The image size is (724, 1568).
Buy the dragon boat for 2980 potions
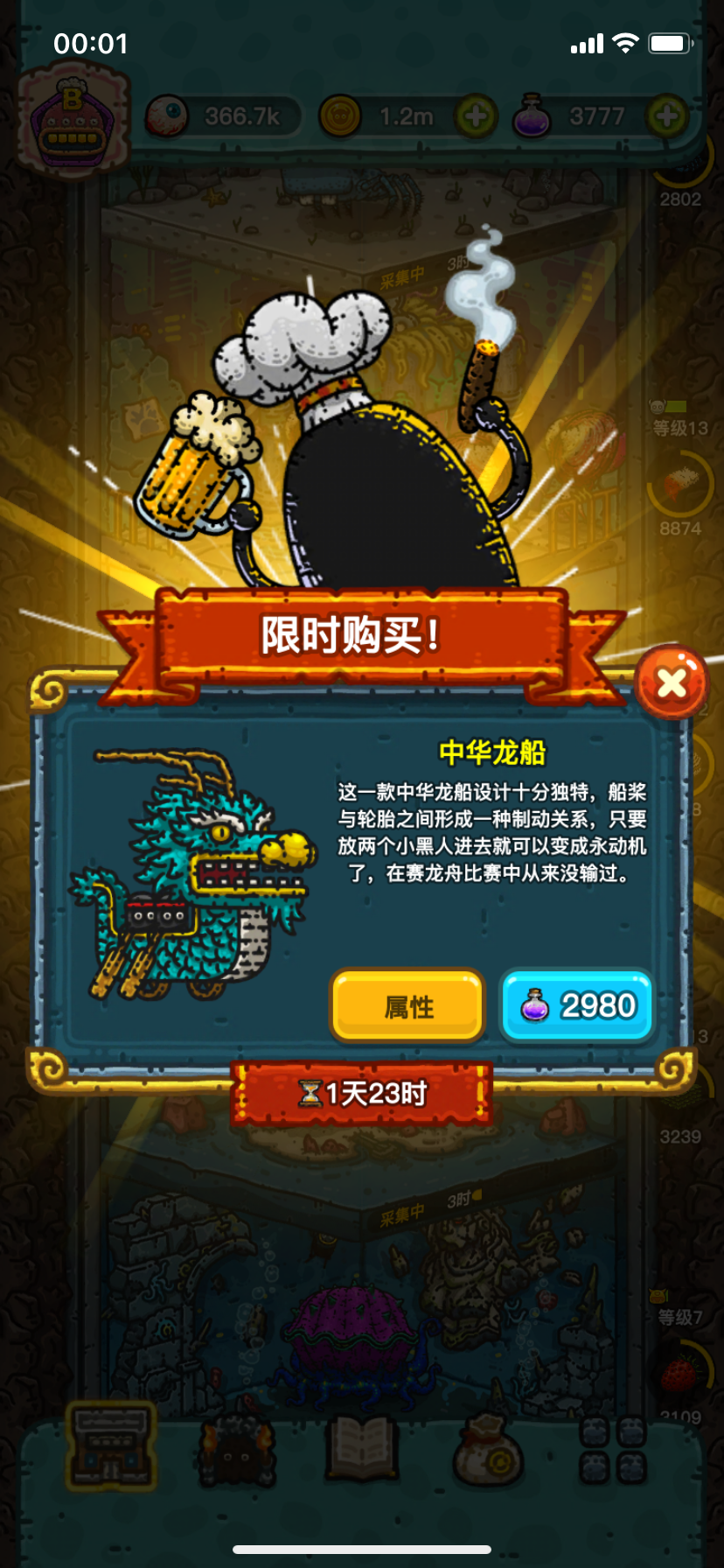tap(576, 1005)
